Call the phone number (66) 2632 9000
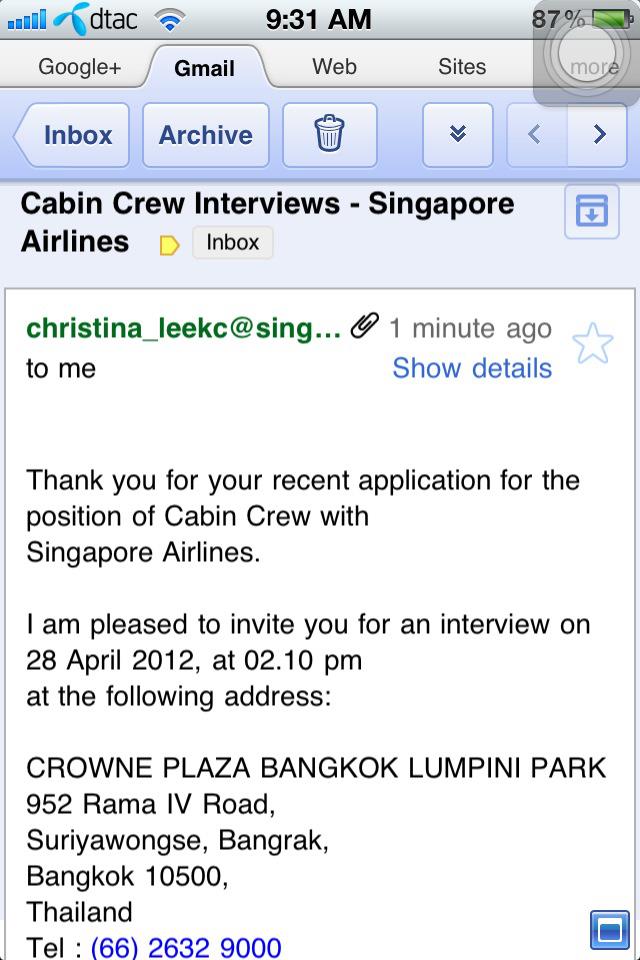 pos(186,946)
